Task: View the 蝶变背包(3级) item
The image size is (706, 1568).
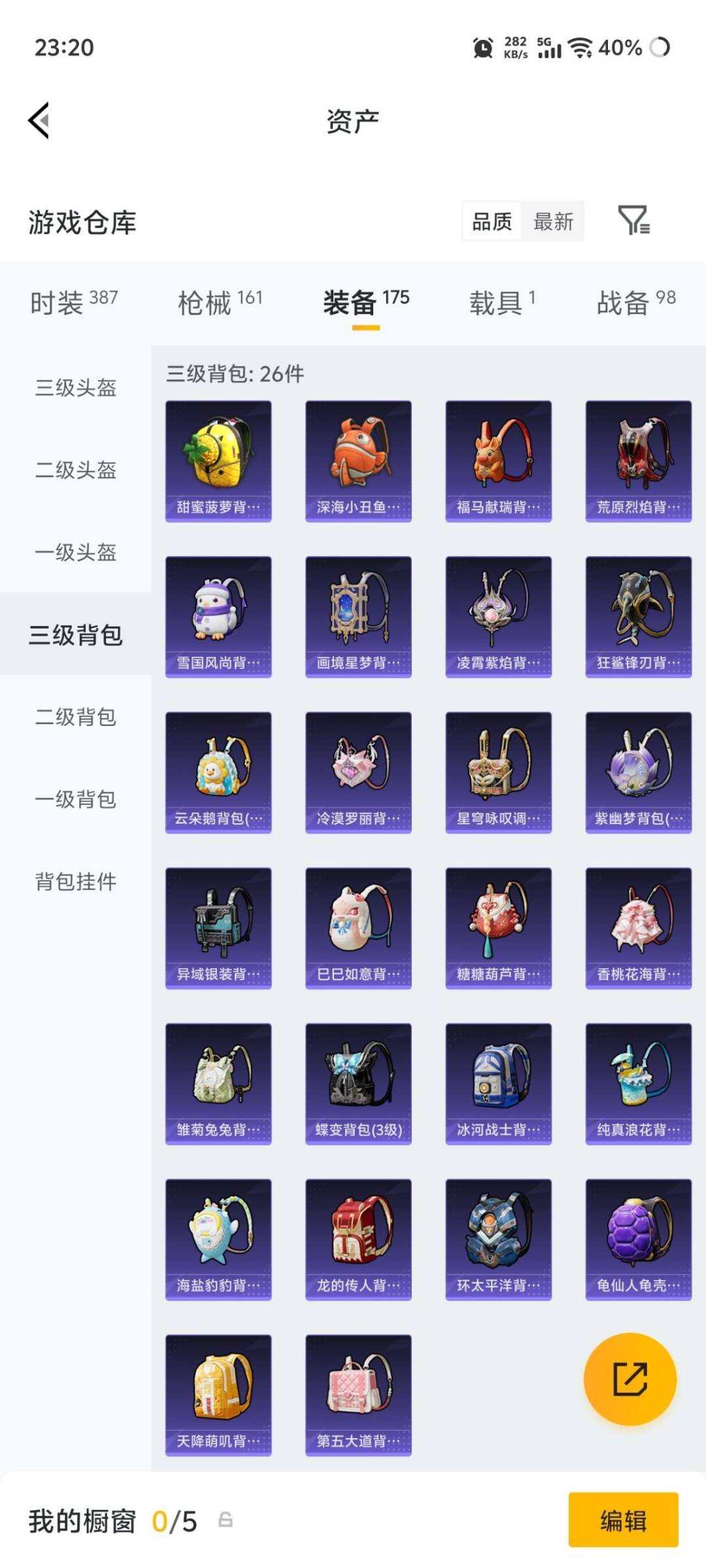Action: [x=358, y=1084]
